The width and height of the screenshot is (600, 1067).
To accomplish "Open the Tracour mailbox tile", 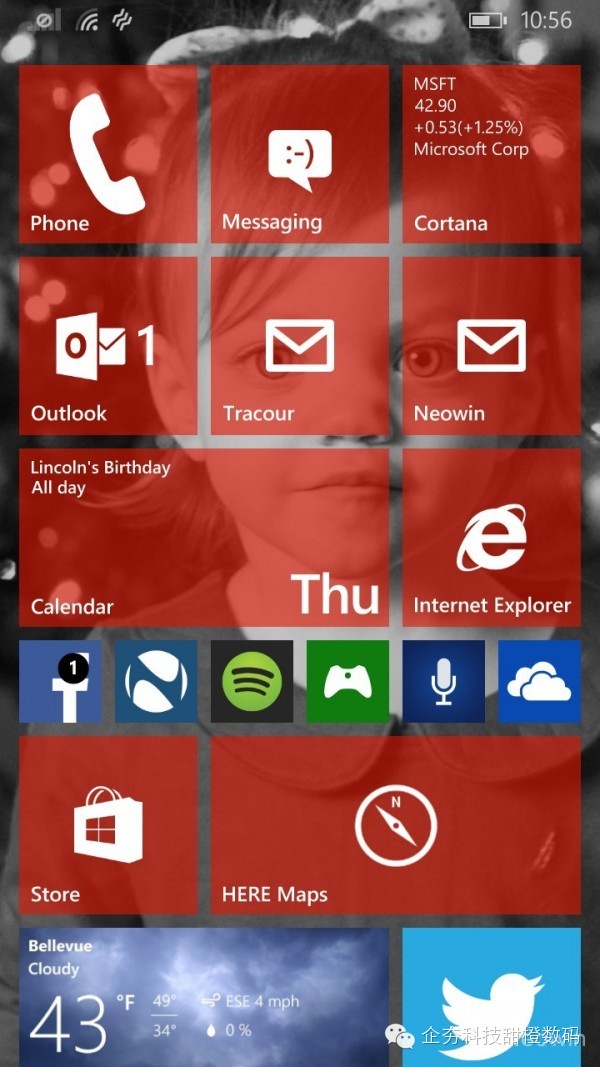I will (299, 346).
